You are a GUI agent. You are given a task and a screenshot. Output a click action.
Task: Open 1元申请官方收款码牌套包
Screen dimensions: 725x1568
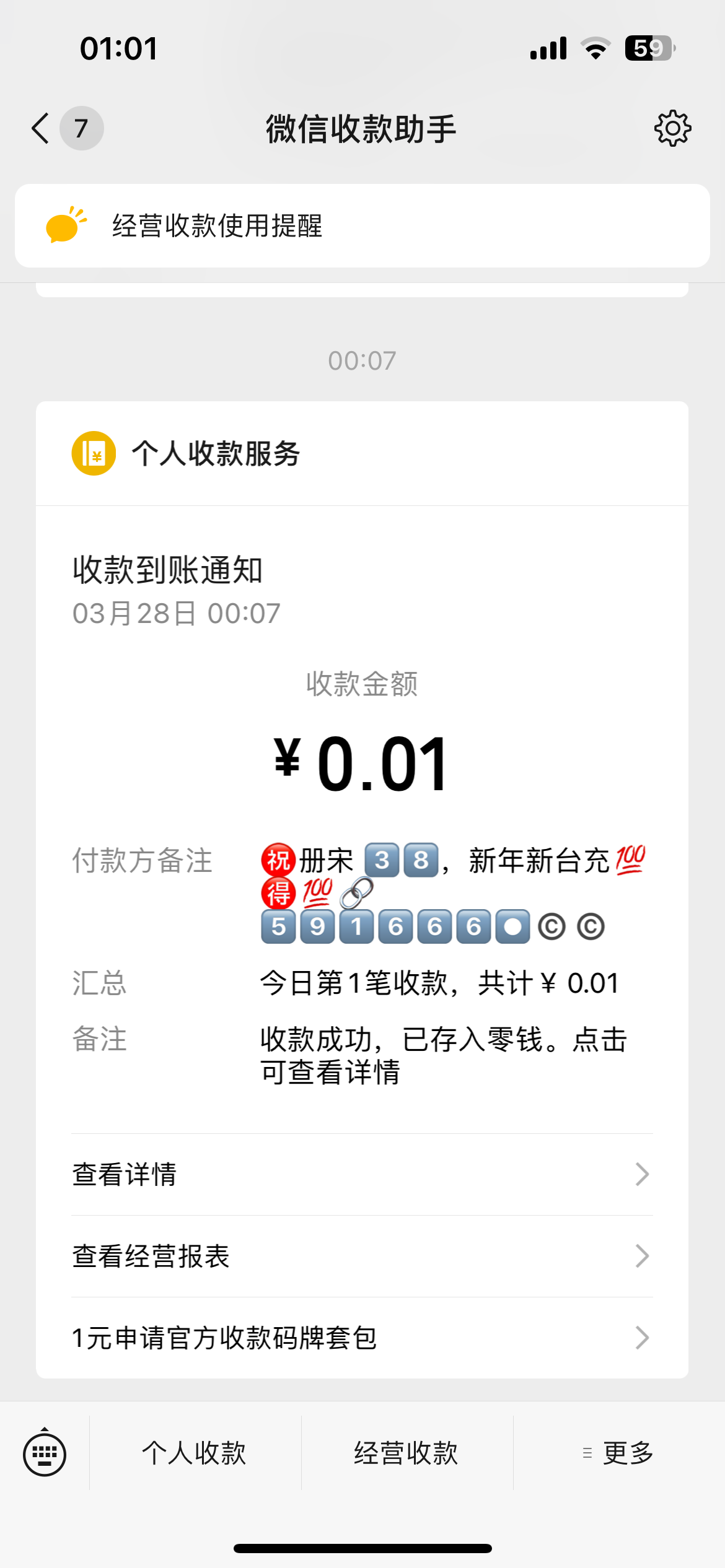(x=362, y=1338)
